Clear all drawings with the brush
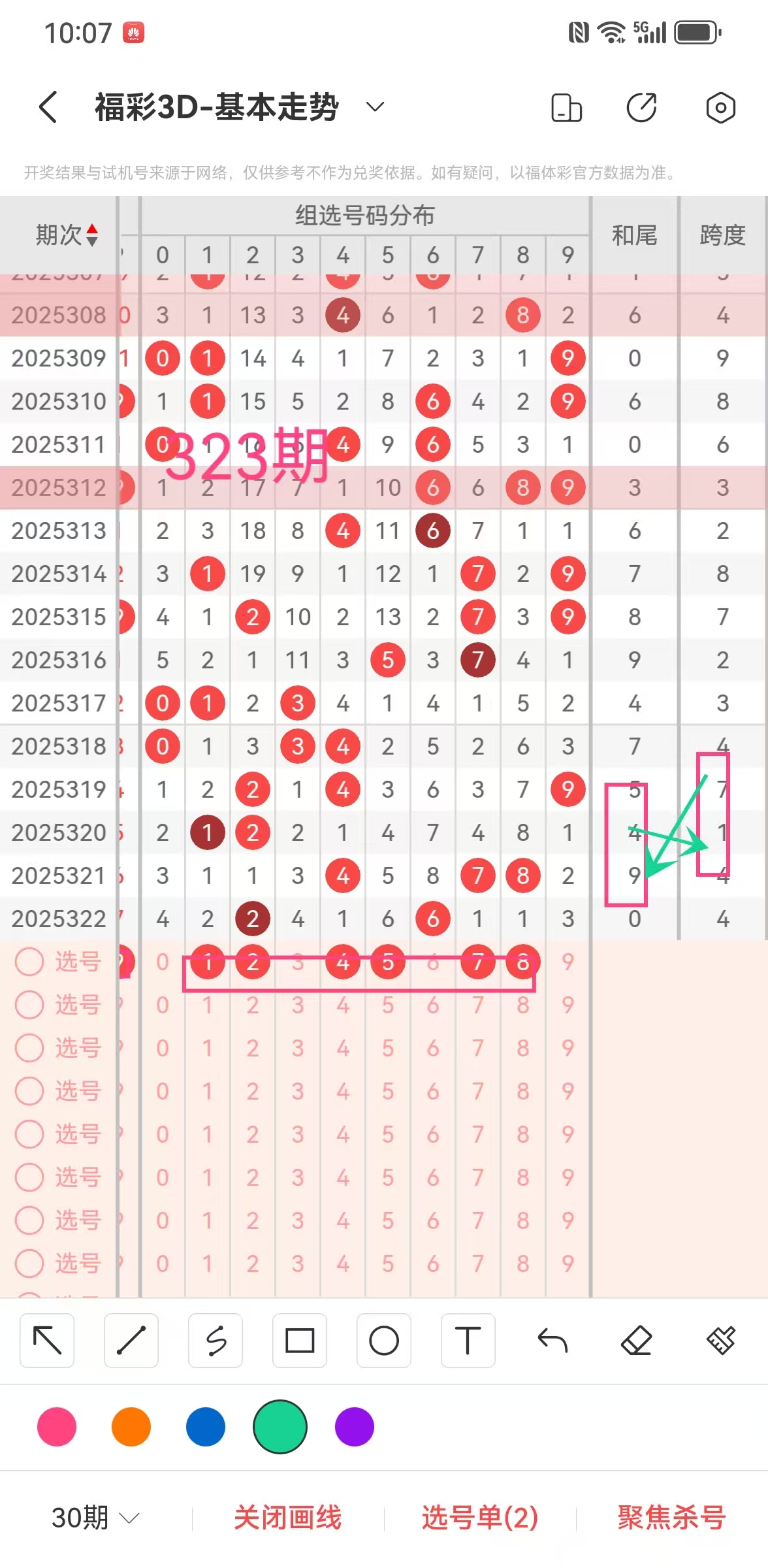Image resolution: width=768 pixels, height=1568 pixels. (x=721, y=1341)
